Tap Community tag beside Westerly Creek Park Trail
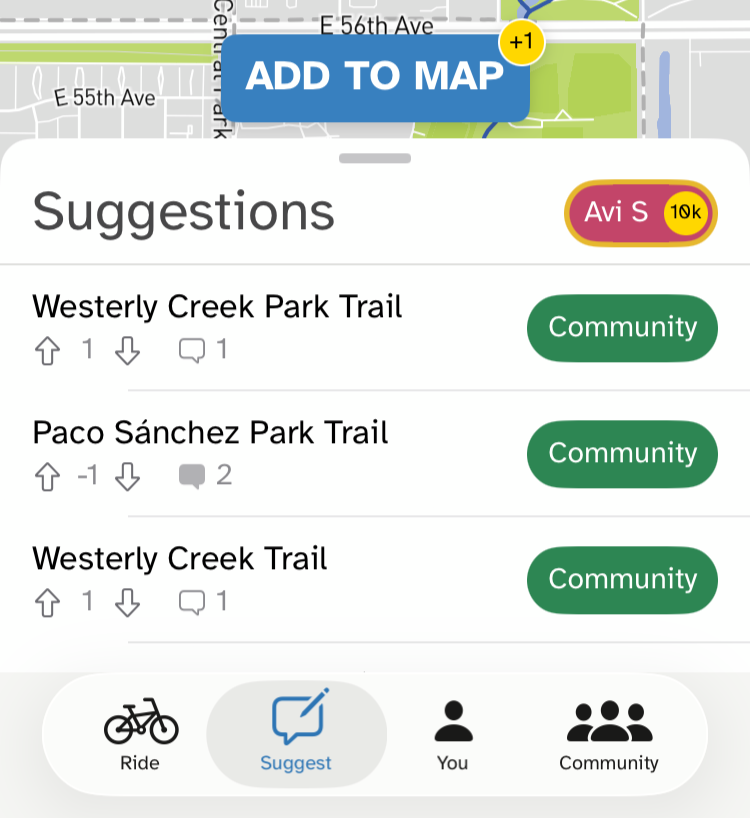Screen dimensions: 750x818 pos(622,328)
